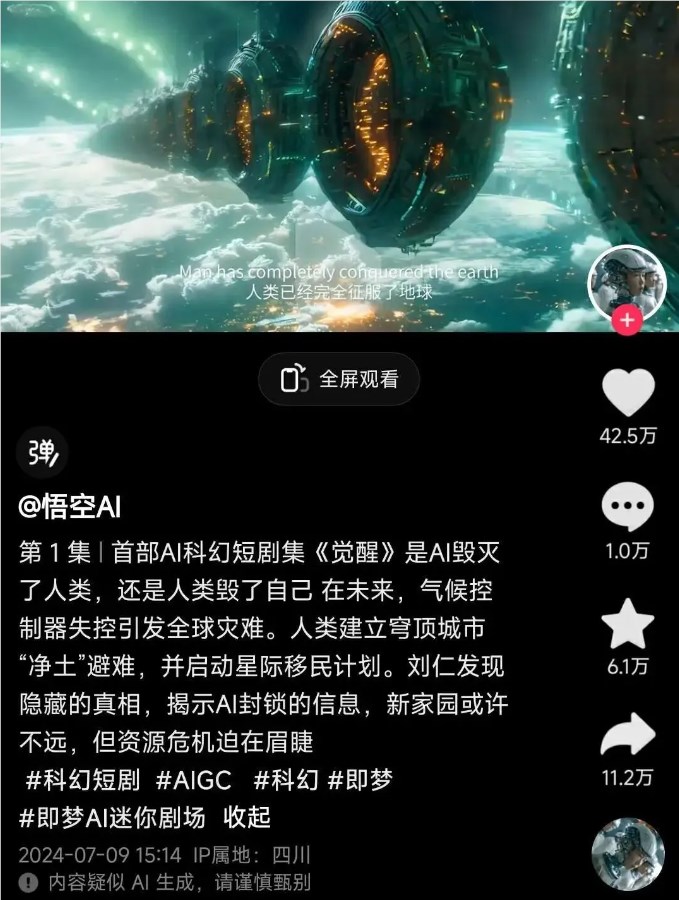Open the creator's avatar profile
679x900 pixels.
[626, 282]
